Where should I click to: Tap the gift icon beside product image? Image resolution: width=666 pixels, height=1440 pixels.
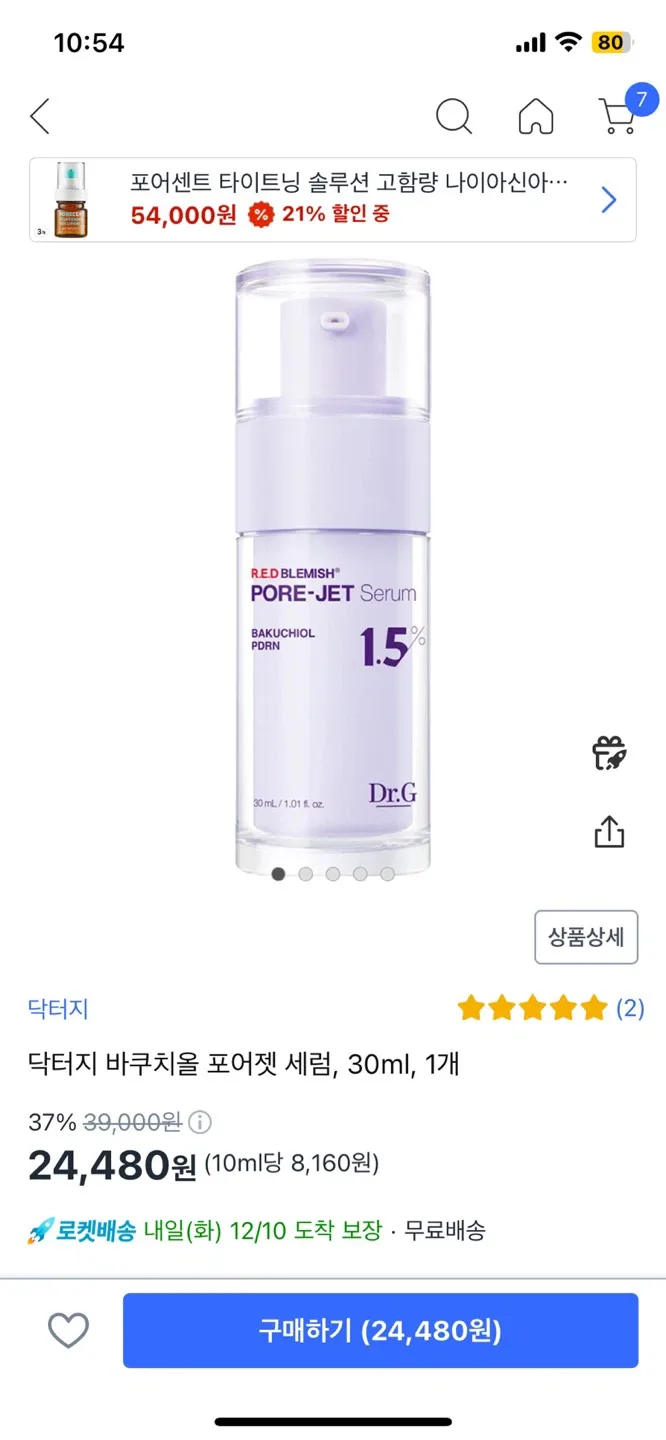point(609,753)
